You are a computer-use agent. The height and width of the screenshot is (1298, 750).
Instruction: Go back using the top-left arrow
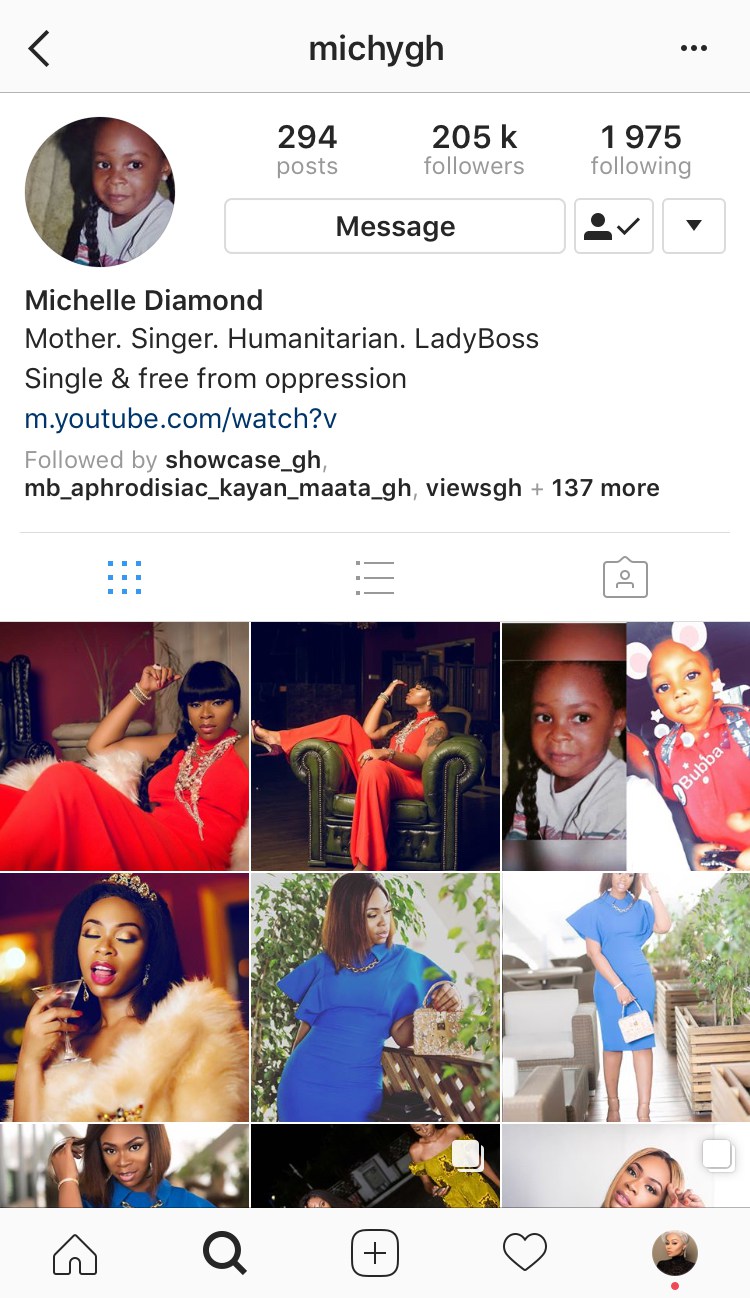tap(39, 48)
